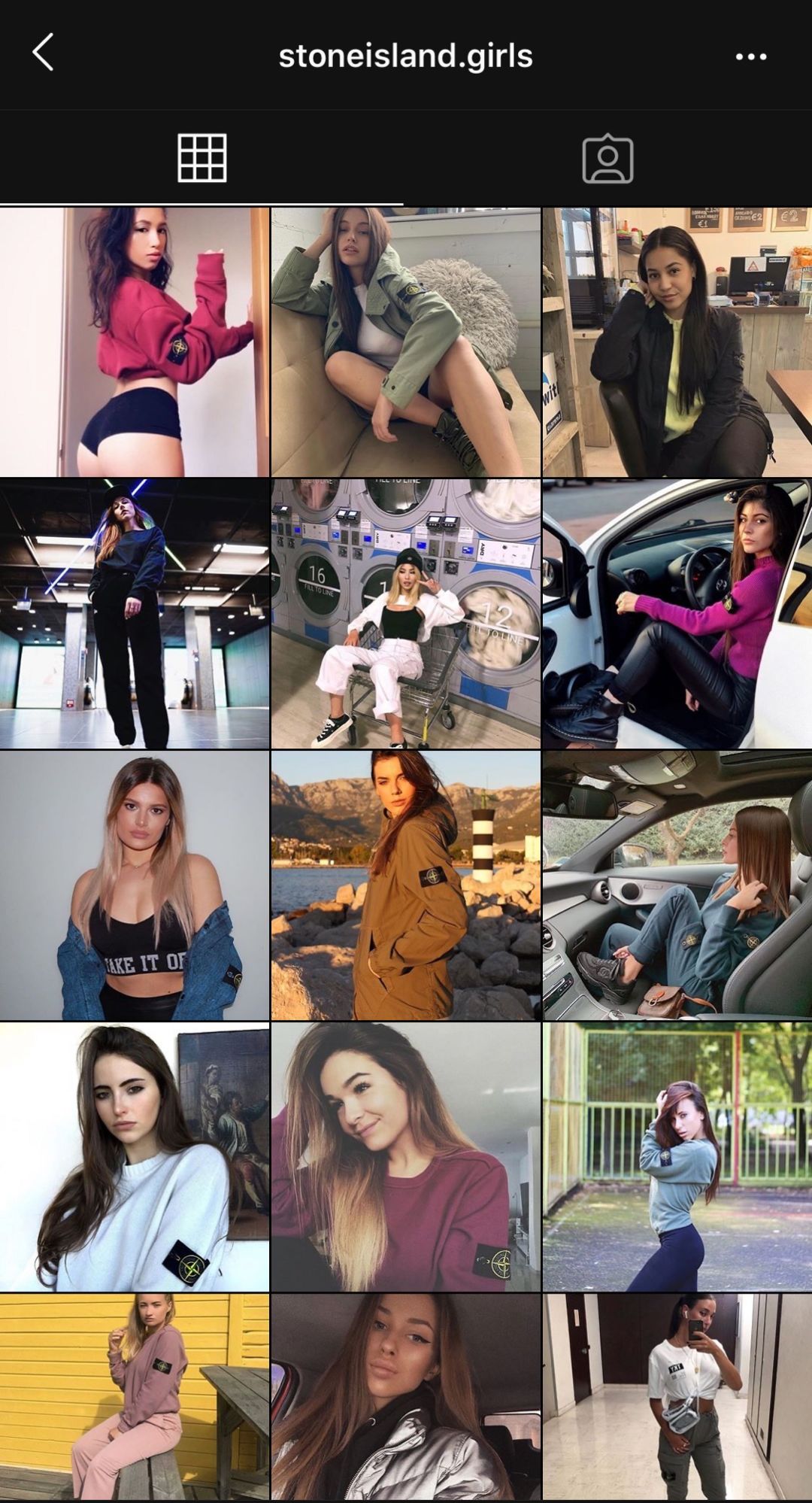View the café photo with black jacket

677,342
